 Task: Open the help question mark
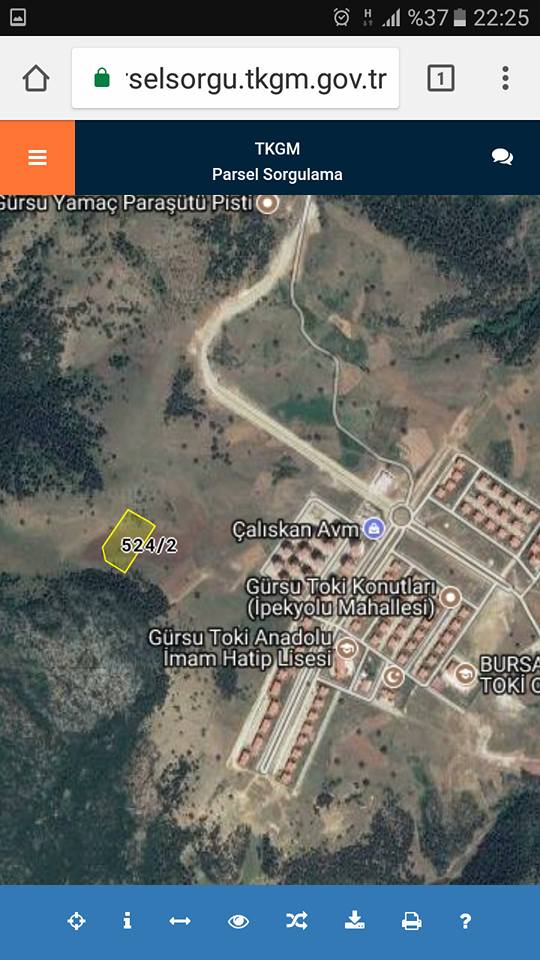[x=465, y=921]
